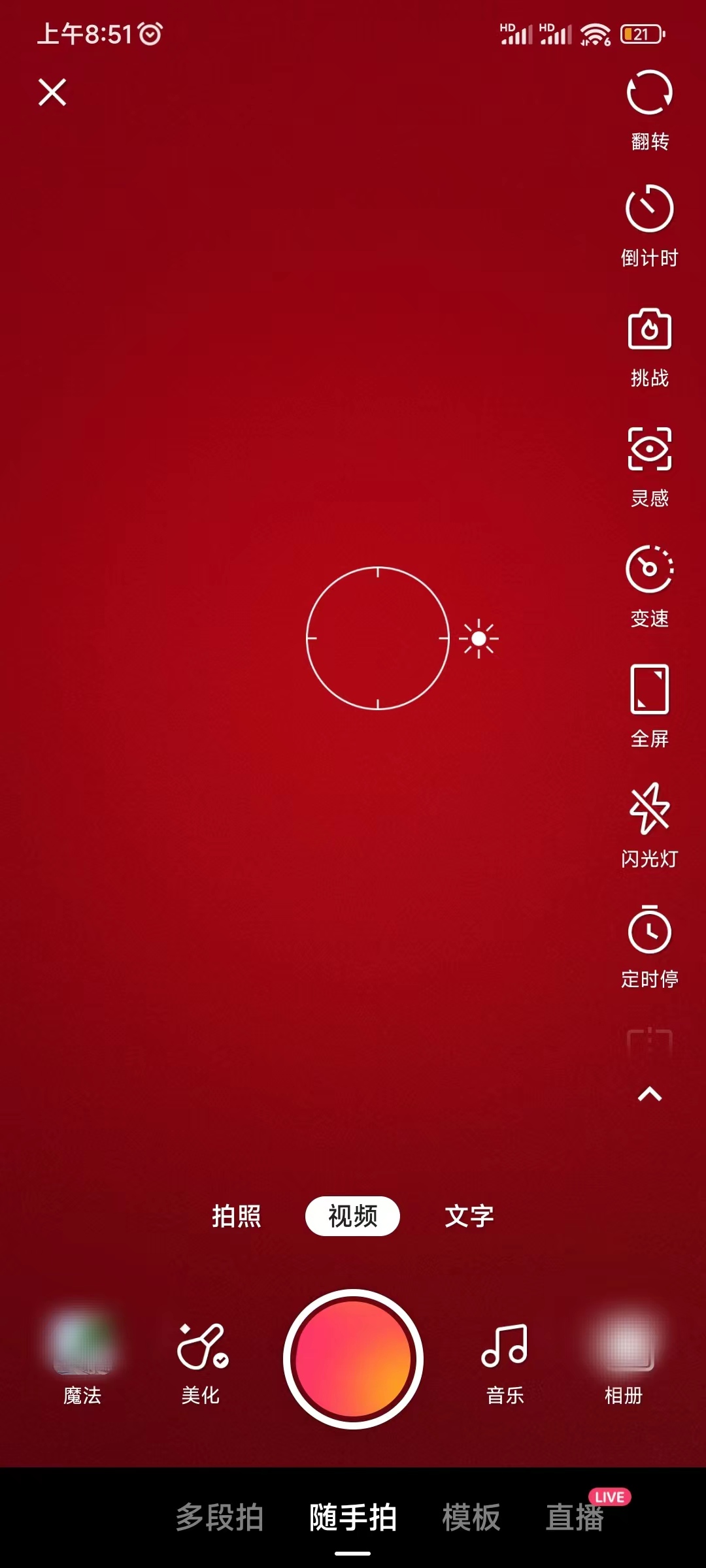Tap the 变速 speed control icon

[649, 568]
